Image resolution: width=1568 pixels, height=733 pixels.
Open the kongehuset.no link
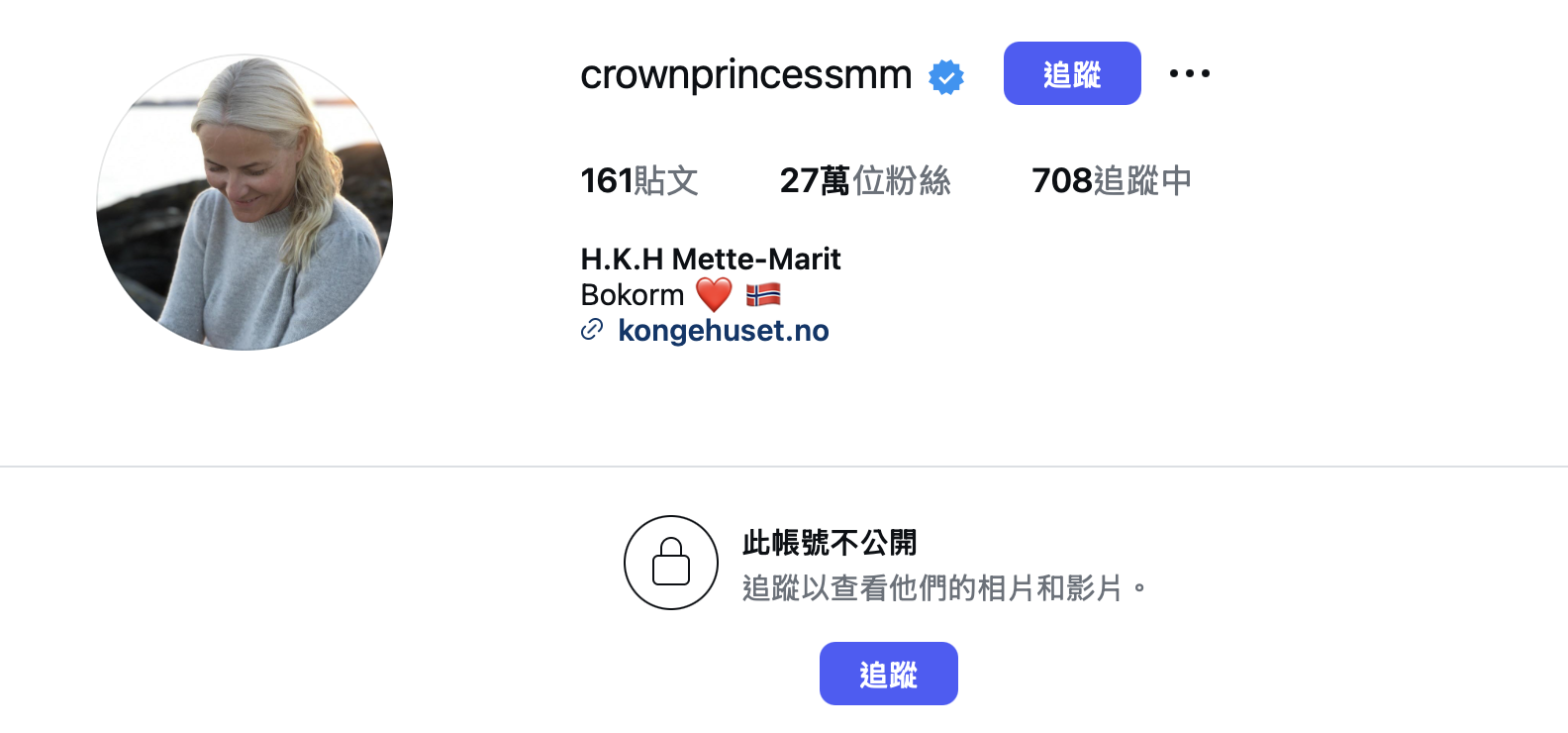coord(723,330)
